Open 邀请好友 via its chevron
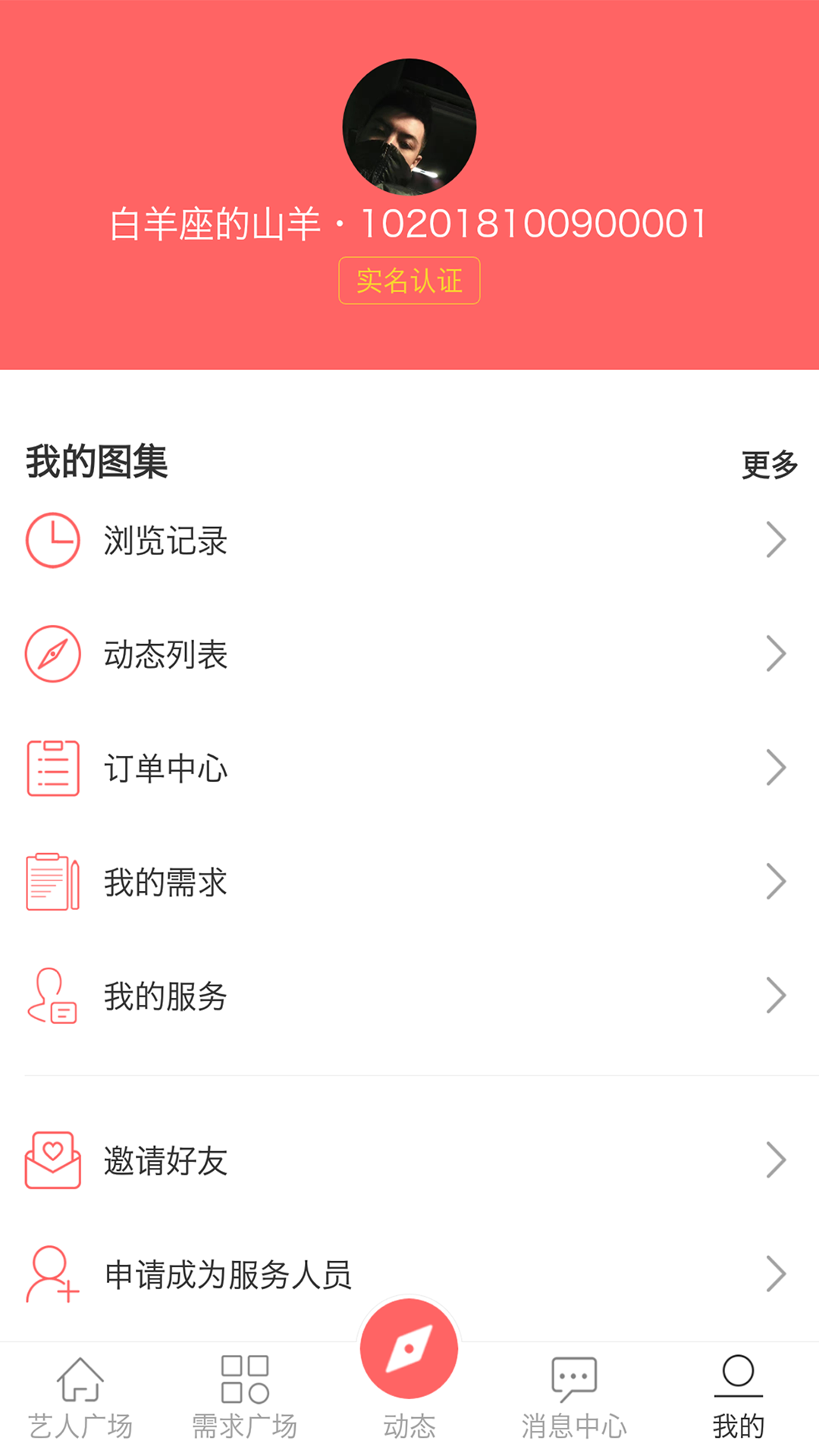Screen dimensions: 819x1456 [x=777, y=1159]
